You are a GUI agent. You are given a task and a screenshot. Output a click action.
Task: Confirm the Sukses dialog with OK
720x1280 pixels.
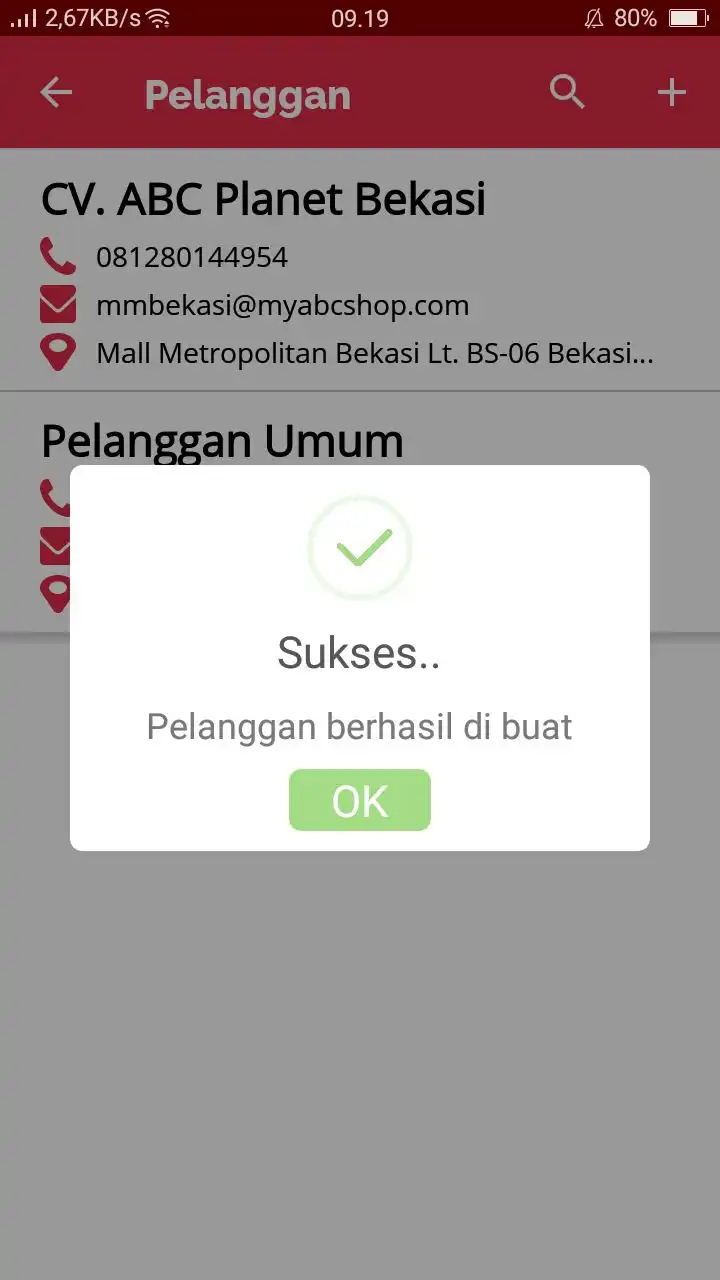click(359, 800)
